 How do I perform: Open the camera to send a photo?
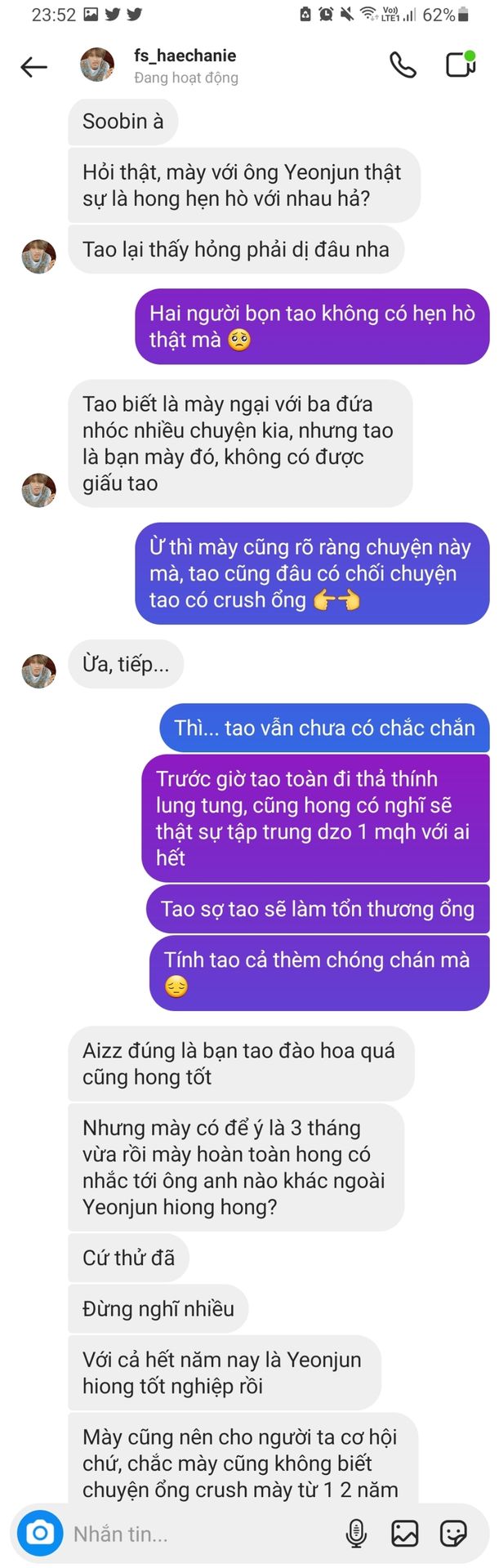(x=40, y=1533)
